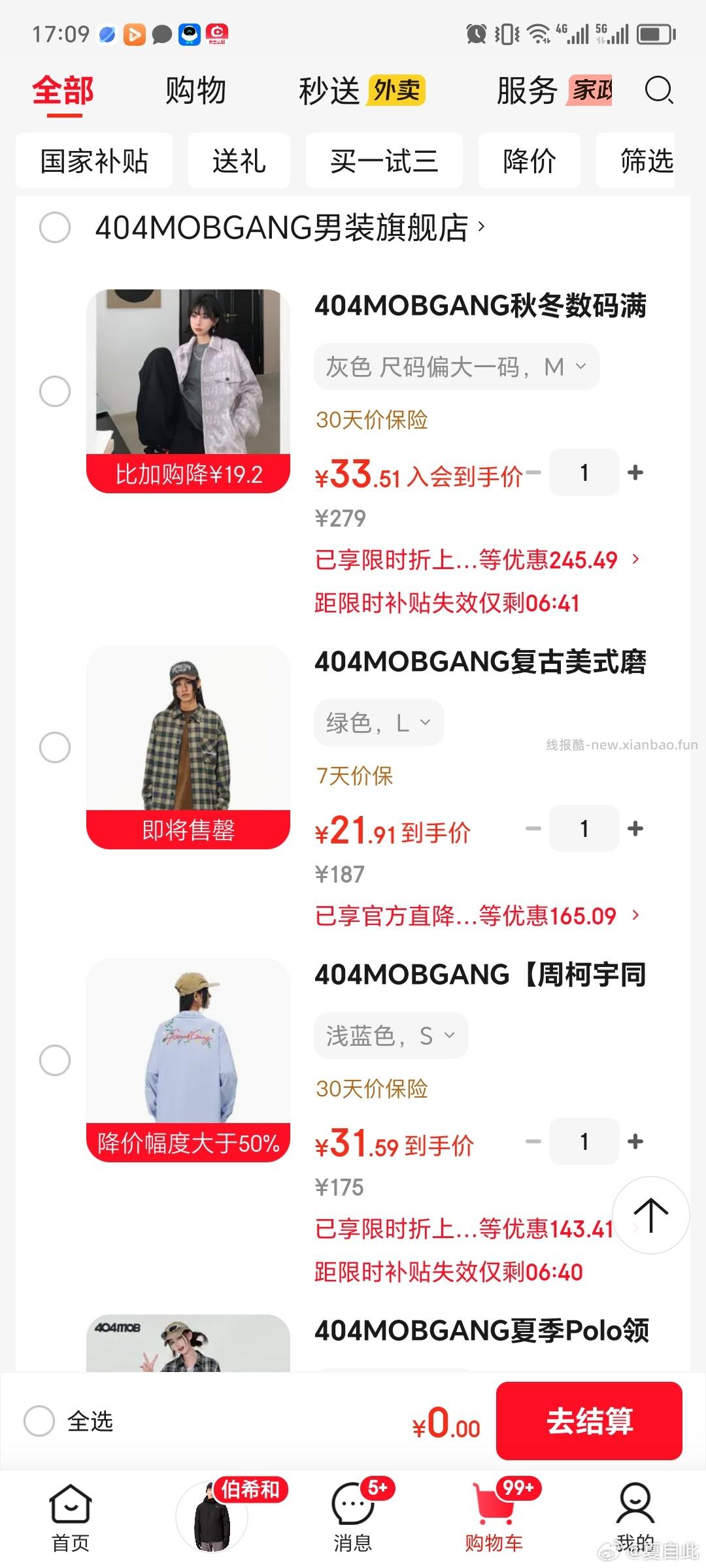Increase quantity of the gray jacket item

[634, 472]
